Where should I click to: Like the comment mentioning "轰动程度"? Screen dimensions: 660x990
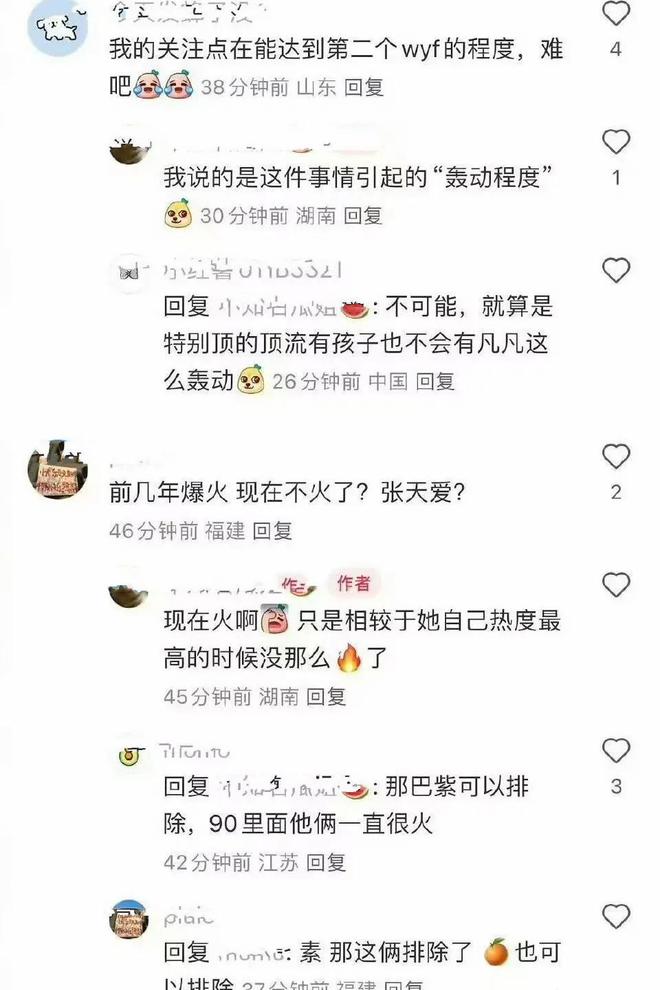click(617, 142)
